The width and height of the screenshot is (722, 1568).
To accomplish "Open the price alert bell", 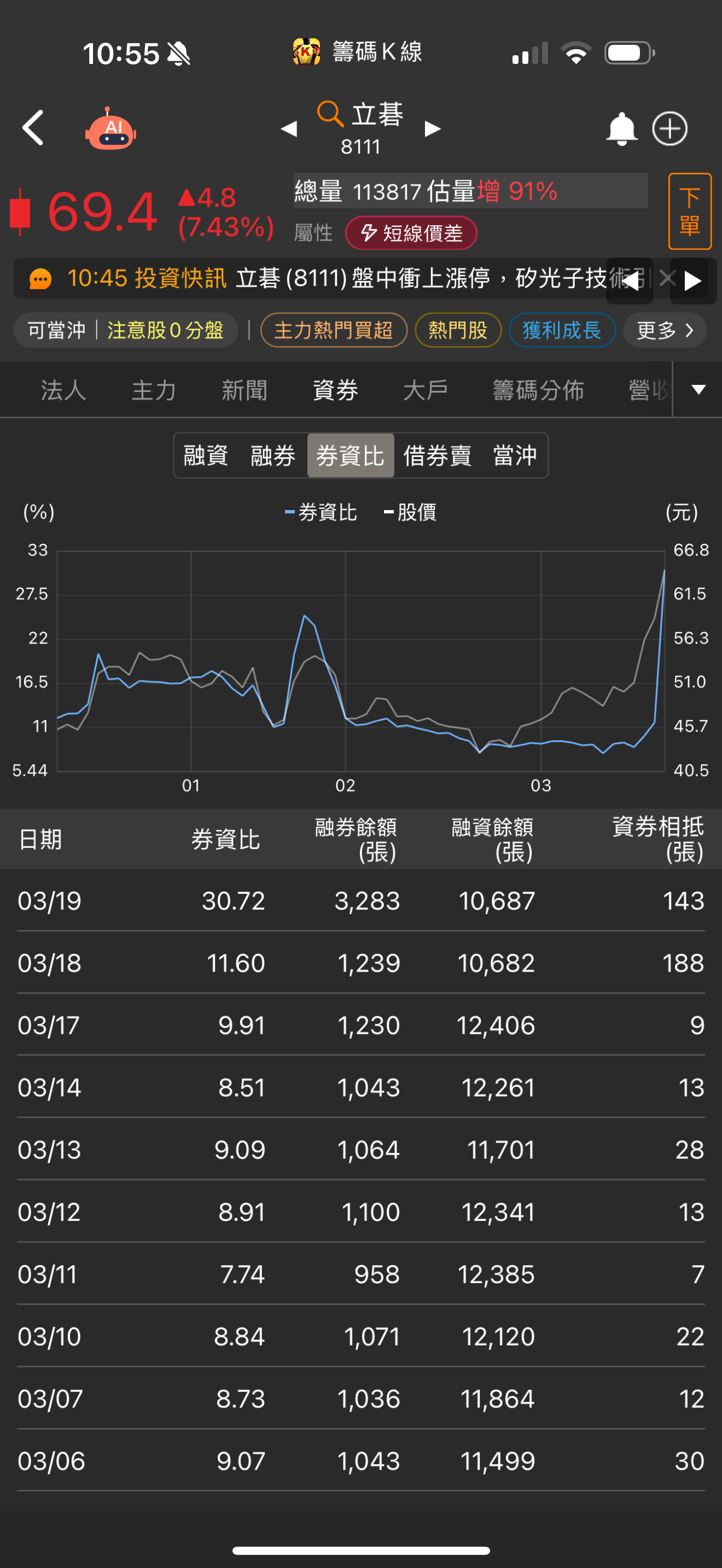I will pos(621,128).
